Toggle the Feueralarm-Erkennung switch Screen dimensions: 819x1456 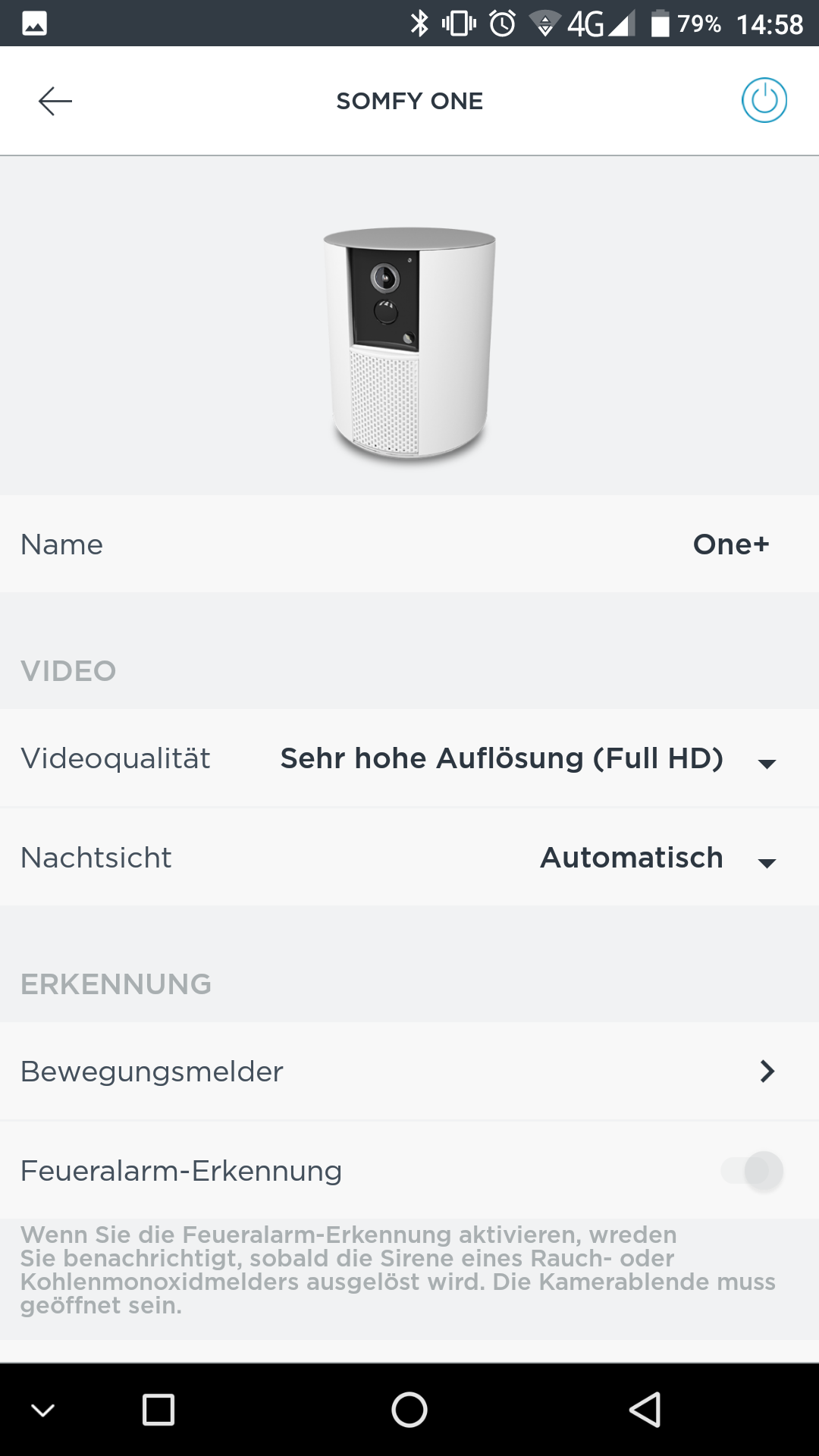click(x=752, y=1172)
